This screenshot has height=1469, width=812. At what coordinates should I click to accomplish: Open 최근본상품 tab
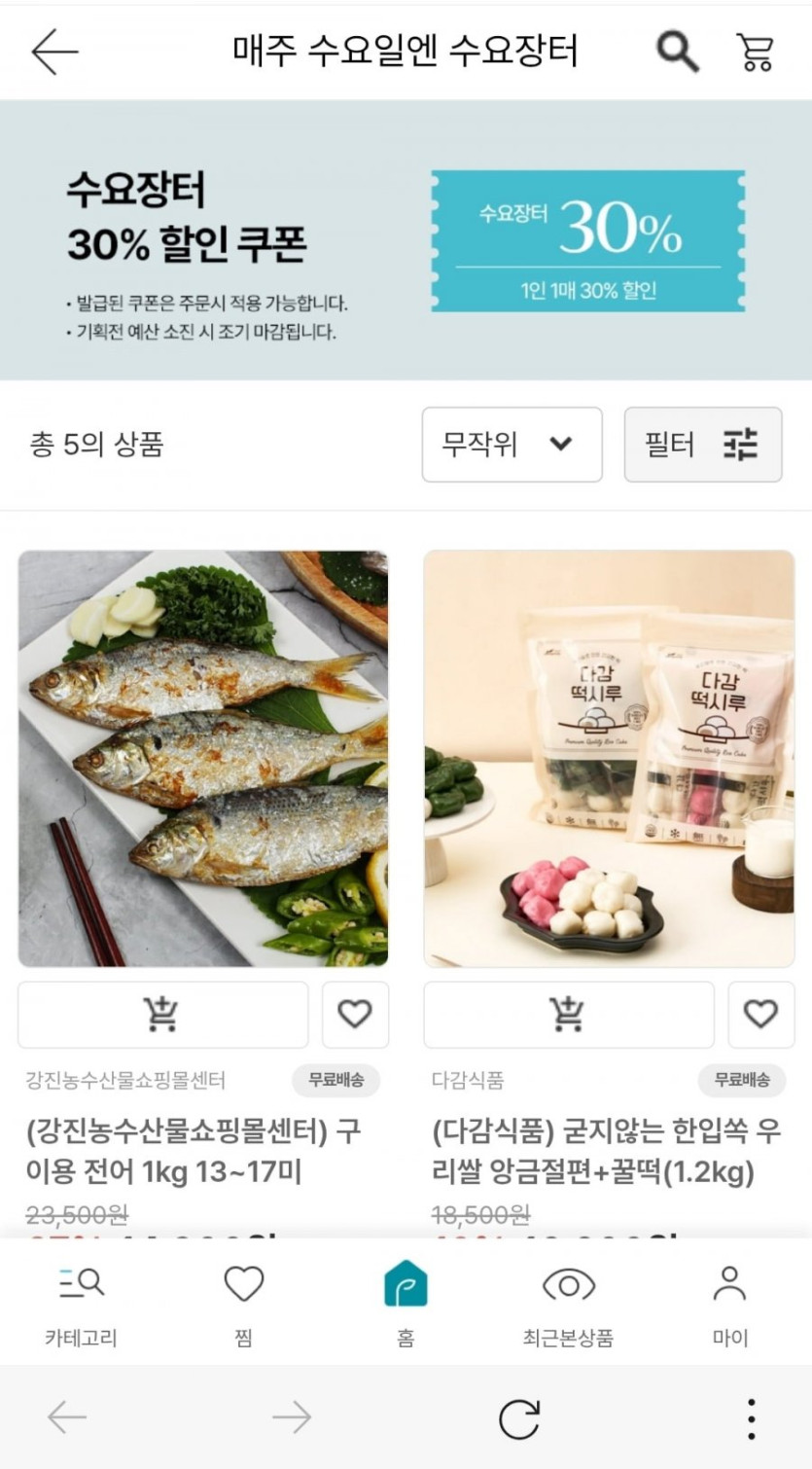pos(568,1304)
